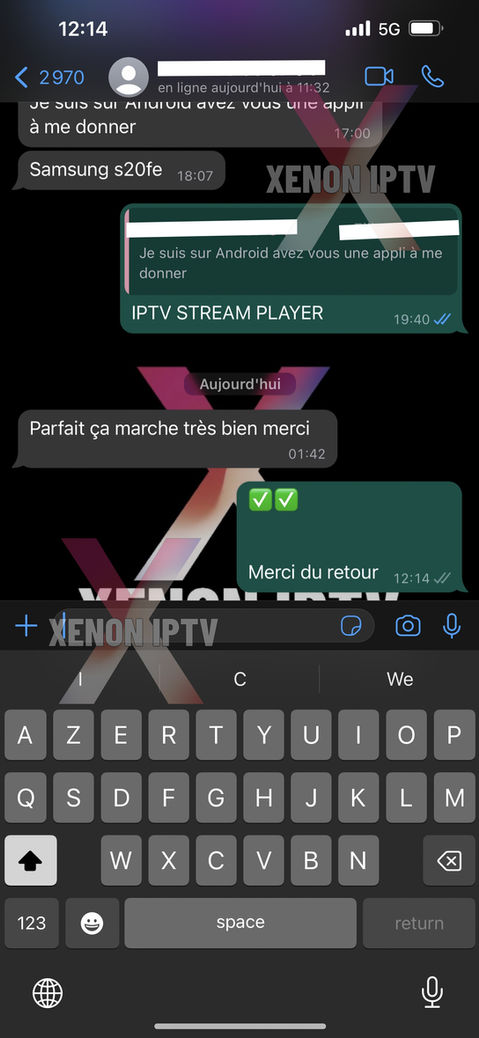479x1038 pixels.
Task: Open the attachments plus icon
Action: click(26, 626)
